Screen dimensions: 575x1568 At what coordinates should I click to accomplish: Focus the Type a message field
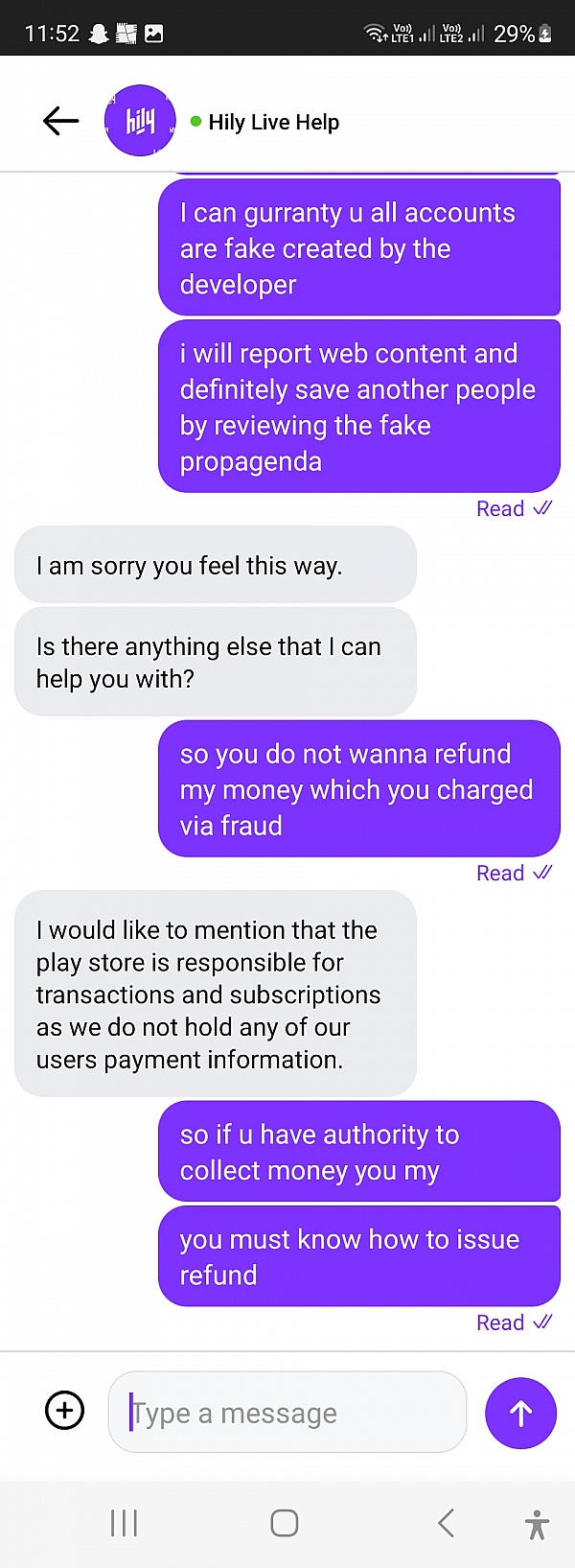(287, 1413)
